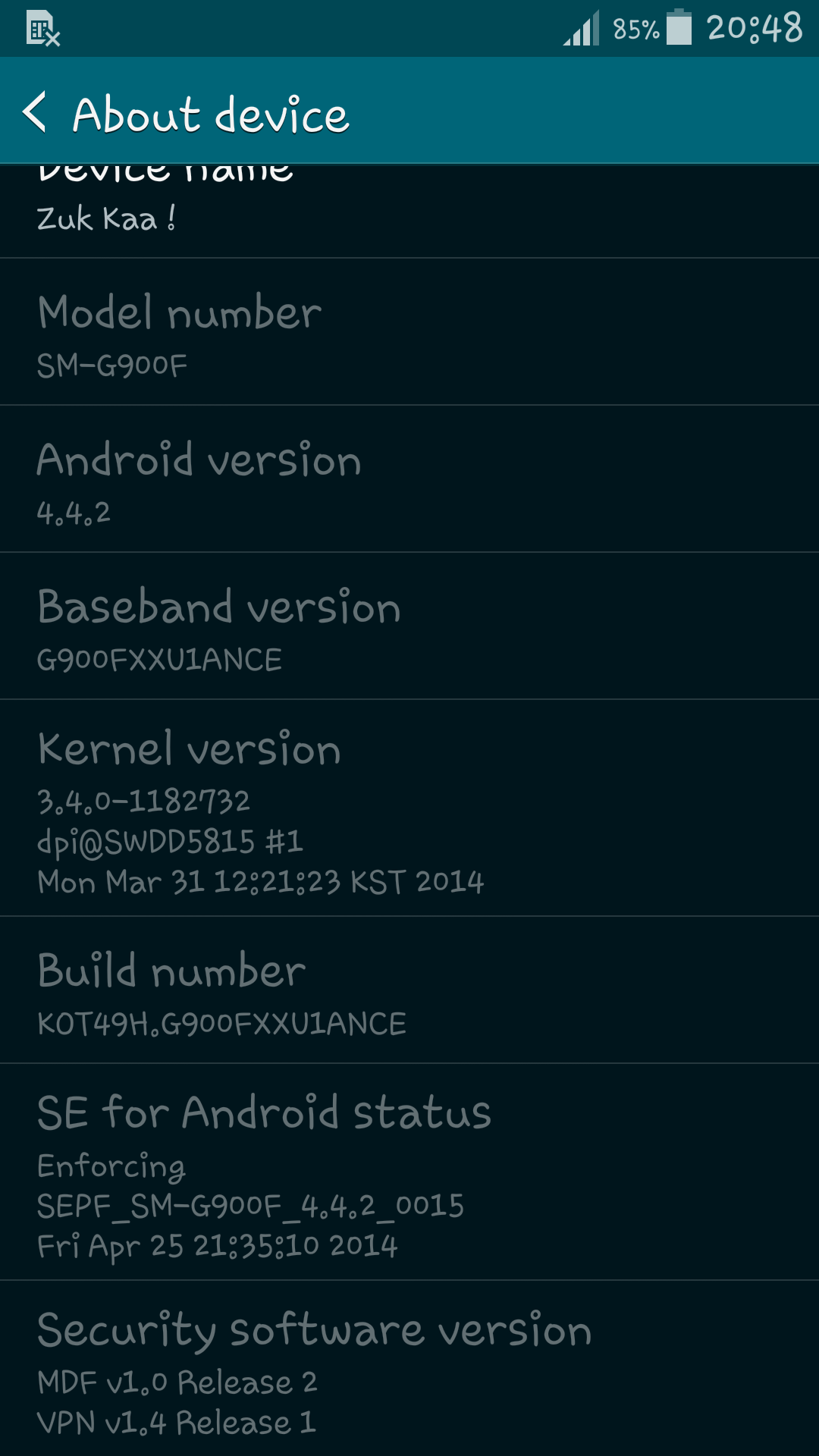This screenshot has width=819, height=1456.
Task: Tap the Kernel version entry
Action: (x=409, y=808)
